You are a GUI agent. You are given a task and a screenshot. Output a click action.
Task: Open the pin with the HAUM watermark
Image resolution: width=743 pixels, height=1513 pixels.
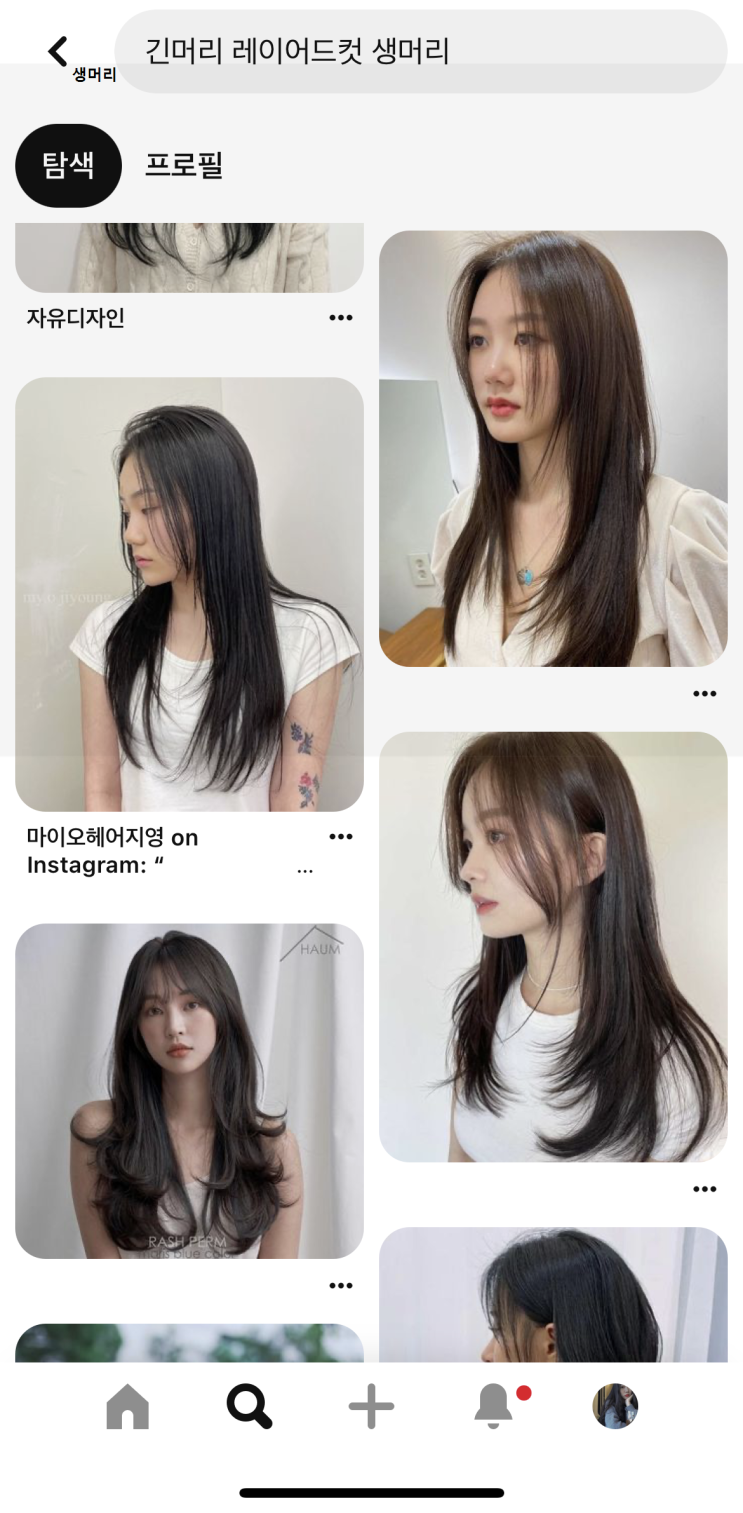(x=189, y=1090)
